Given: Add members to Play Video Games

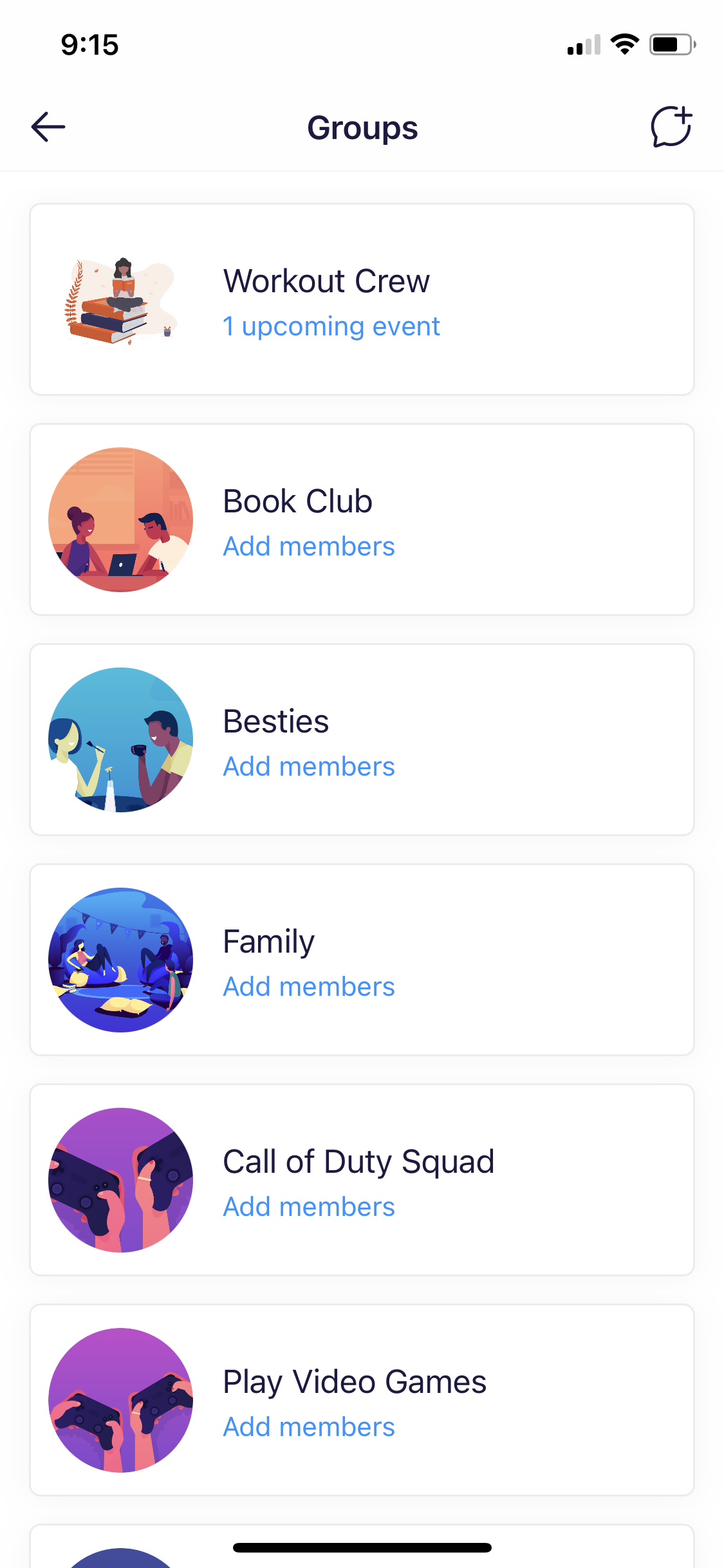Looking at the screenshot, I should coord(309,1426).
